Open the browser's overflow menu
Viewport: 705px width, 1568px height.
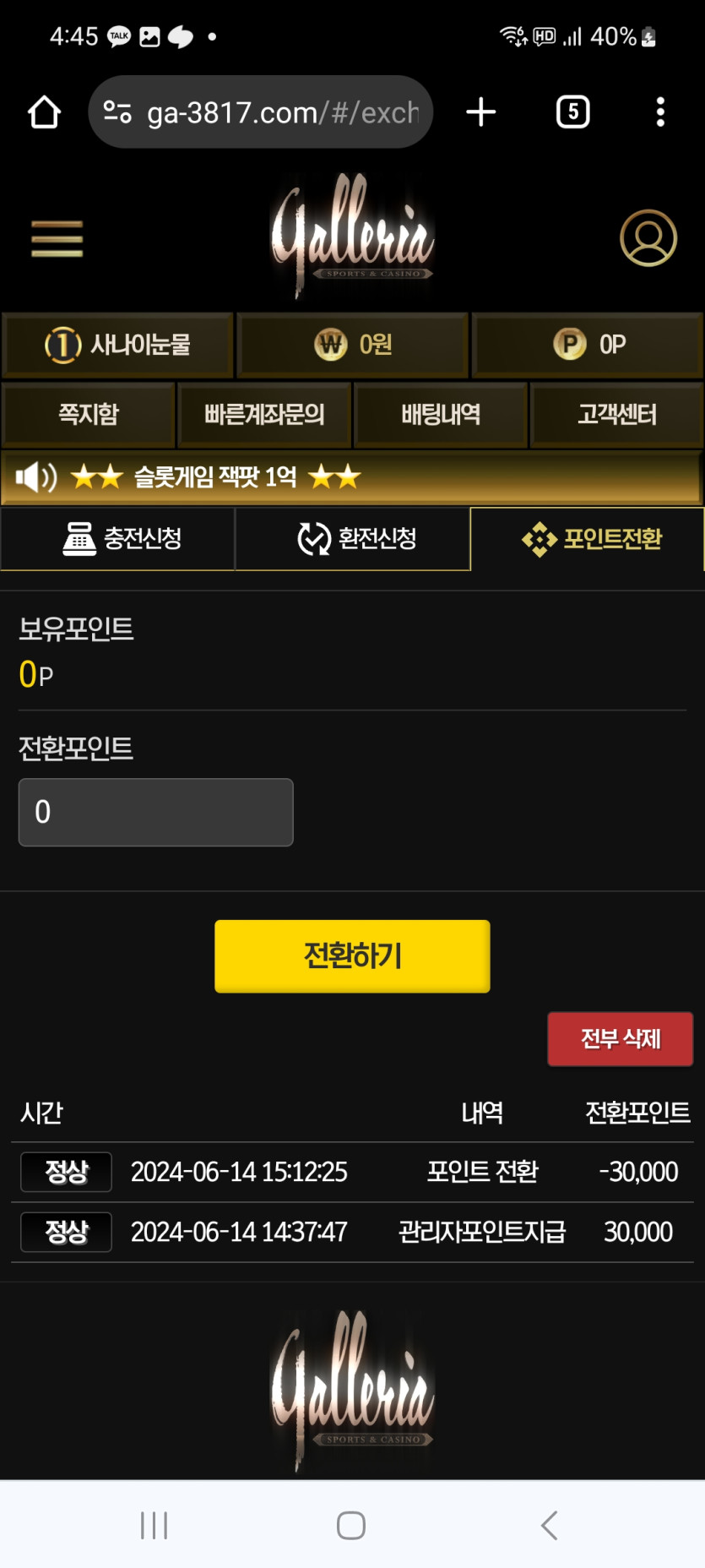point(660,112)
